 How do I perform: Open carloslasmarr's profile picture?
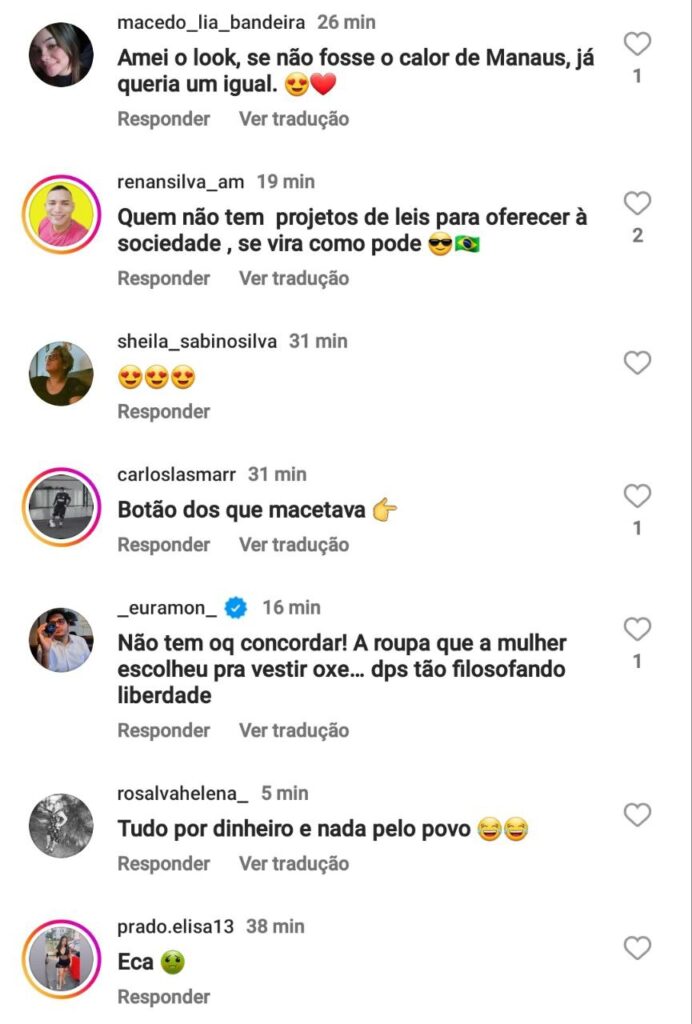tap(61, 507)
